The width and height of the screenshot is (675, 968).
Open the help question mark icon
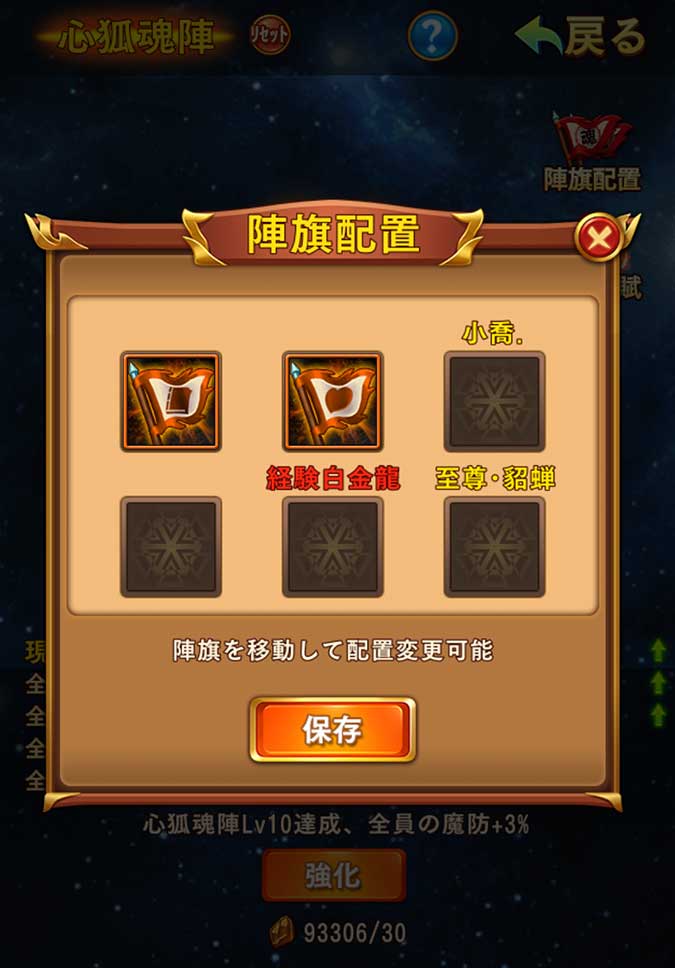pyautogui.click(x=432, y=36)
